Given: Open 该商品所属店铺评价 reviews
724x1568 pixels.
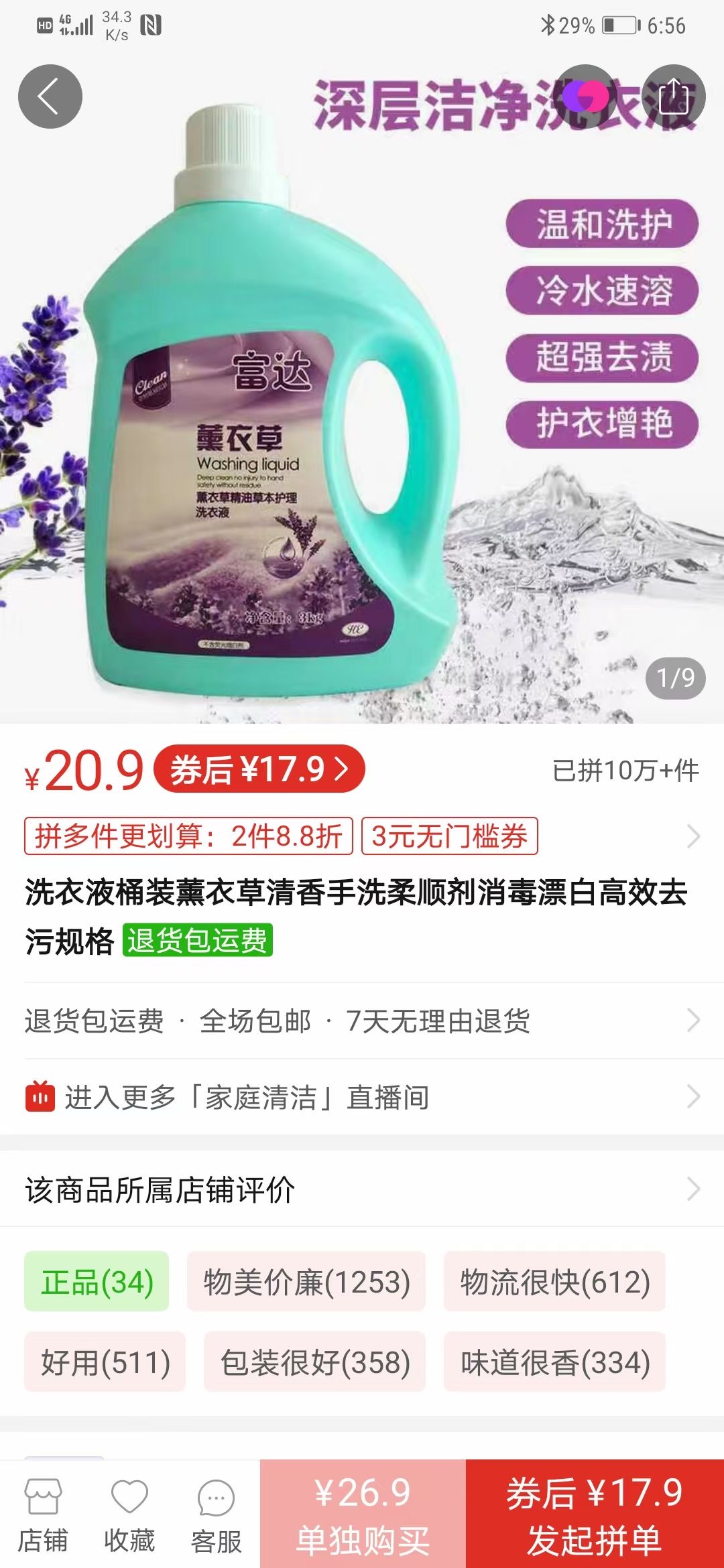Looking at the screenshot, I should [x=362, y=1190].
